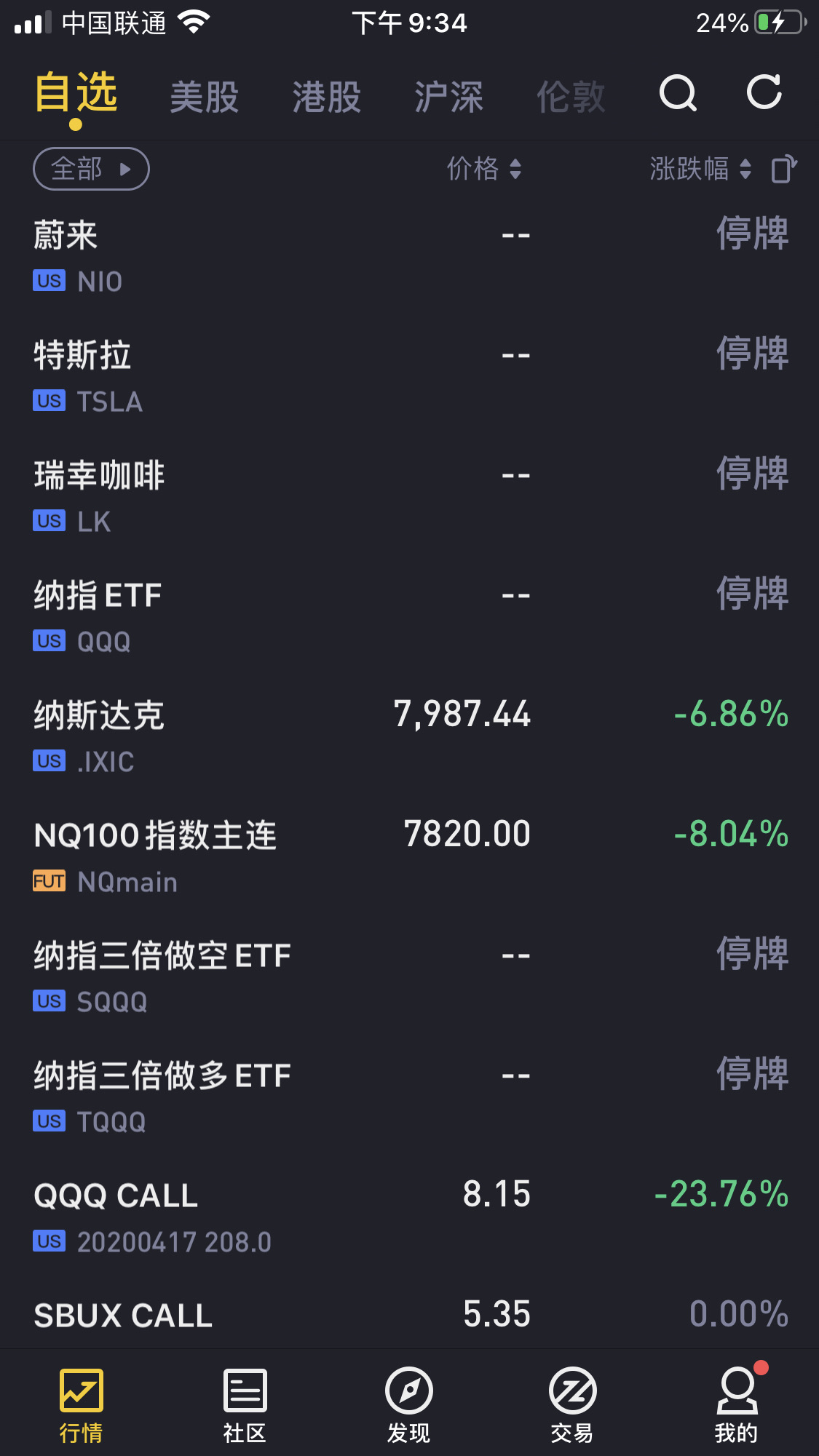Go to the 我的 tab
Screen dimensions: 819x1456
(737, 1406)
